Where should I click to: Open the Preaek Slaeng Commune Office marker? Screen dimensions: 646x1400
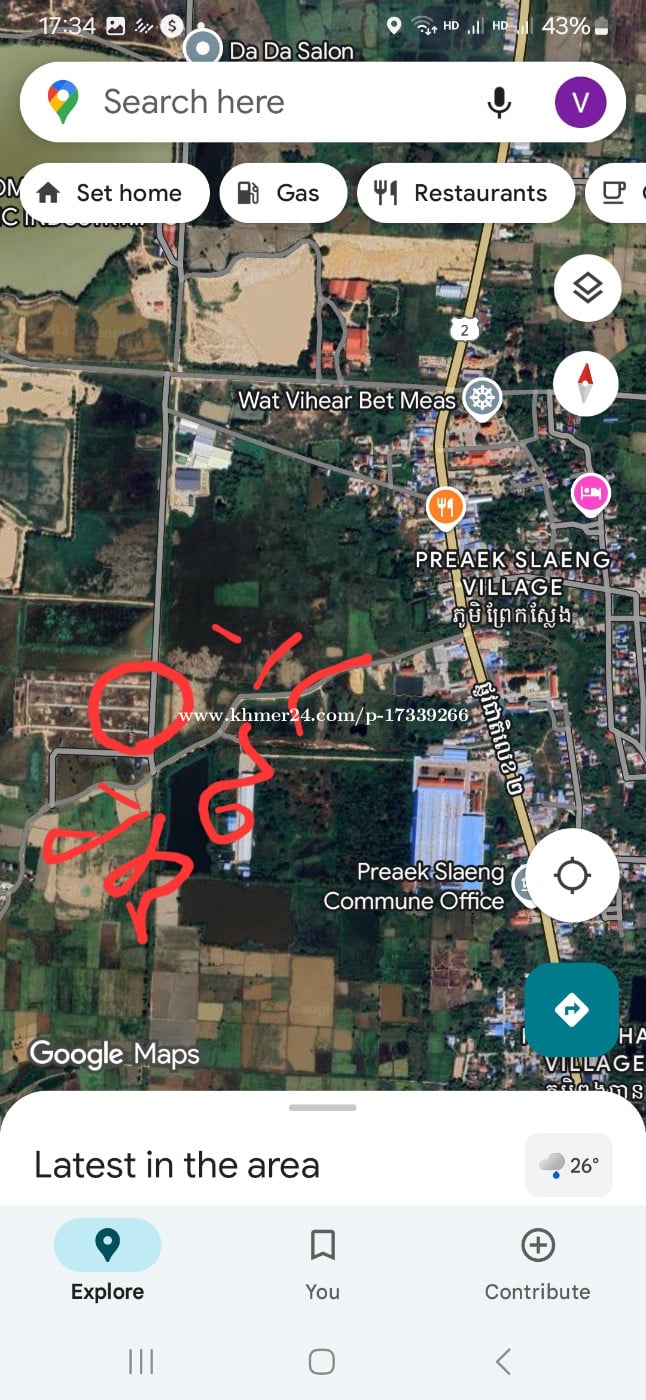pos(522,883)
